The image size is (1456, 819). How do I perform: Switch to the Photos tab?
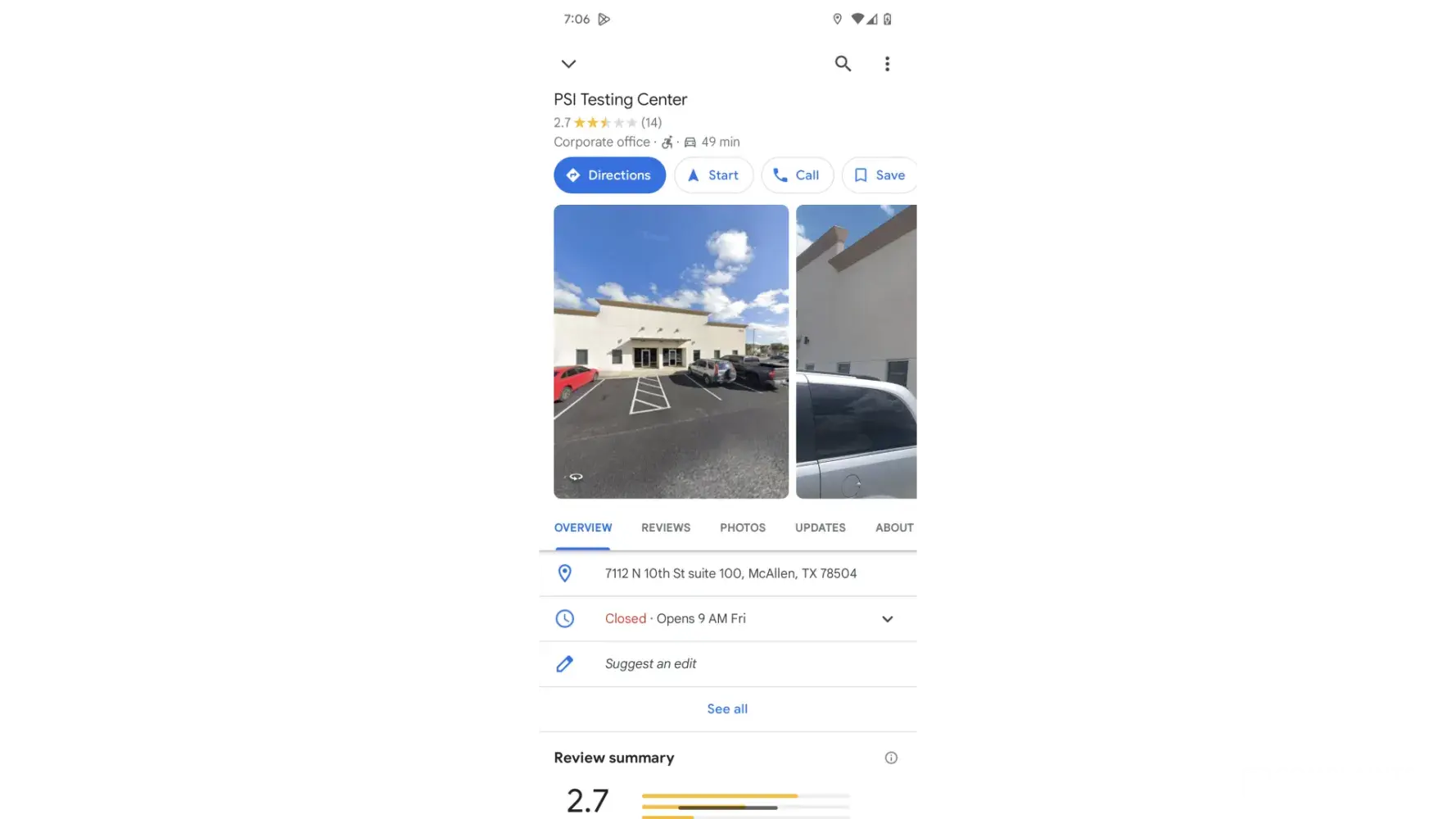743,528
